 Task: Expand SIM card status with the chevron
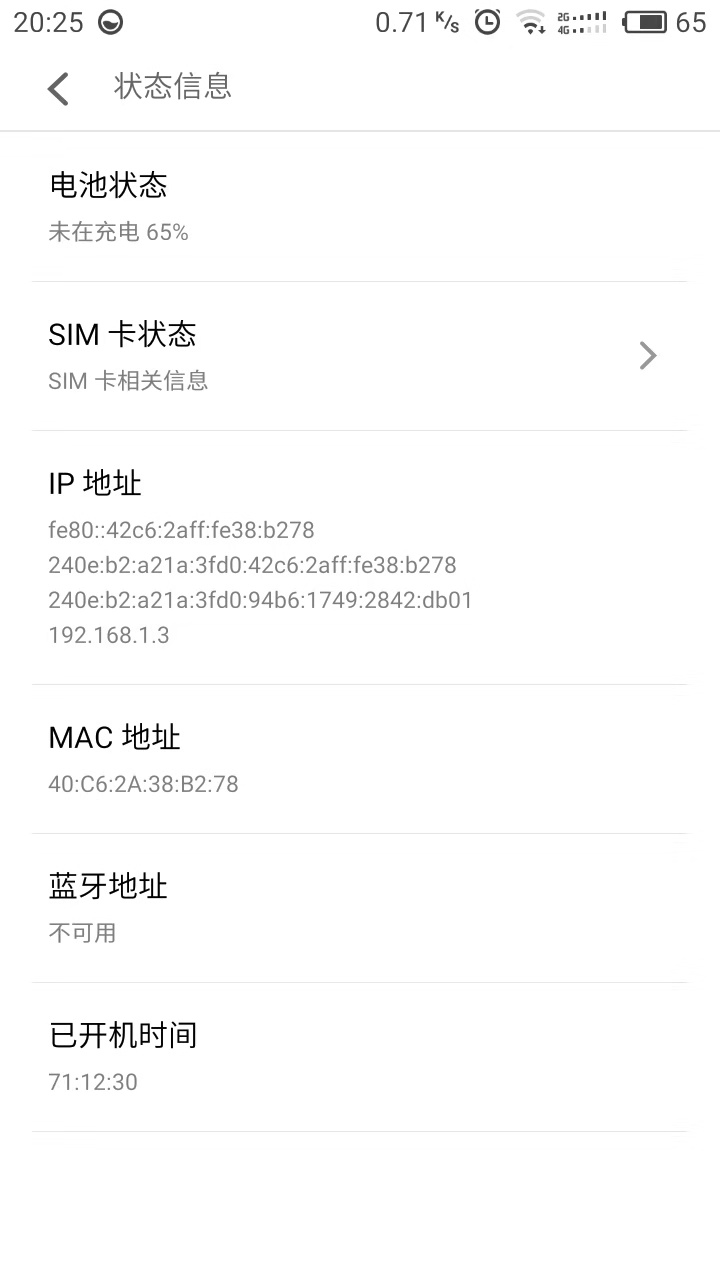click(647, 355)
